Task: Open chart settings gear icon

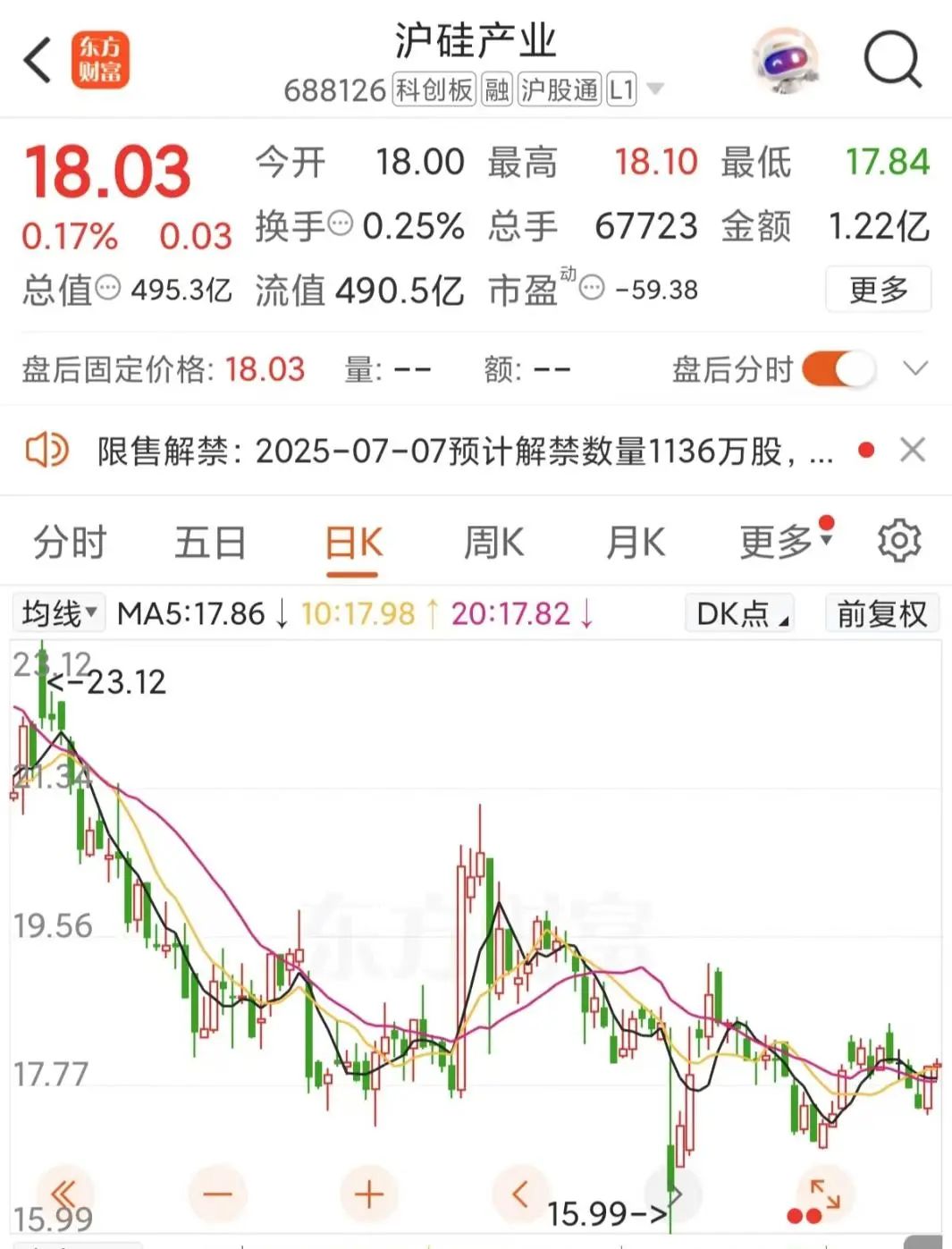Action: [x=899, y=541]
